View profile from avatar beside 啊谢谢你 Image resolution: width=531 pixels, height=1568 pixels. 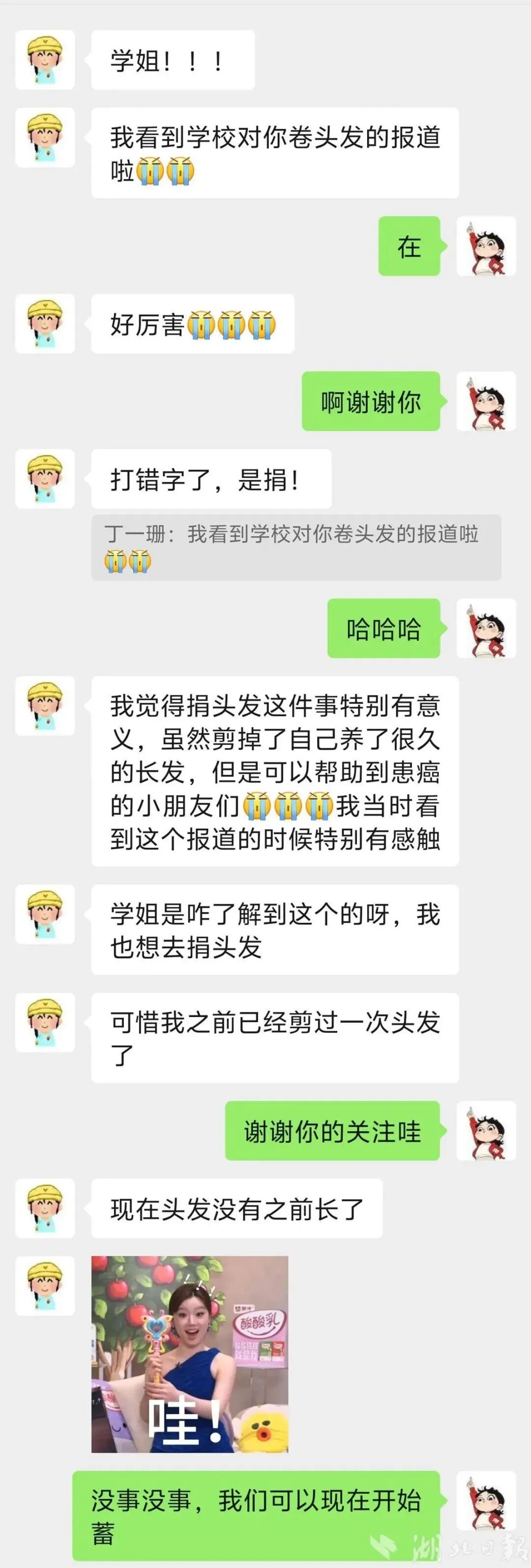(486, 401)
